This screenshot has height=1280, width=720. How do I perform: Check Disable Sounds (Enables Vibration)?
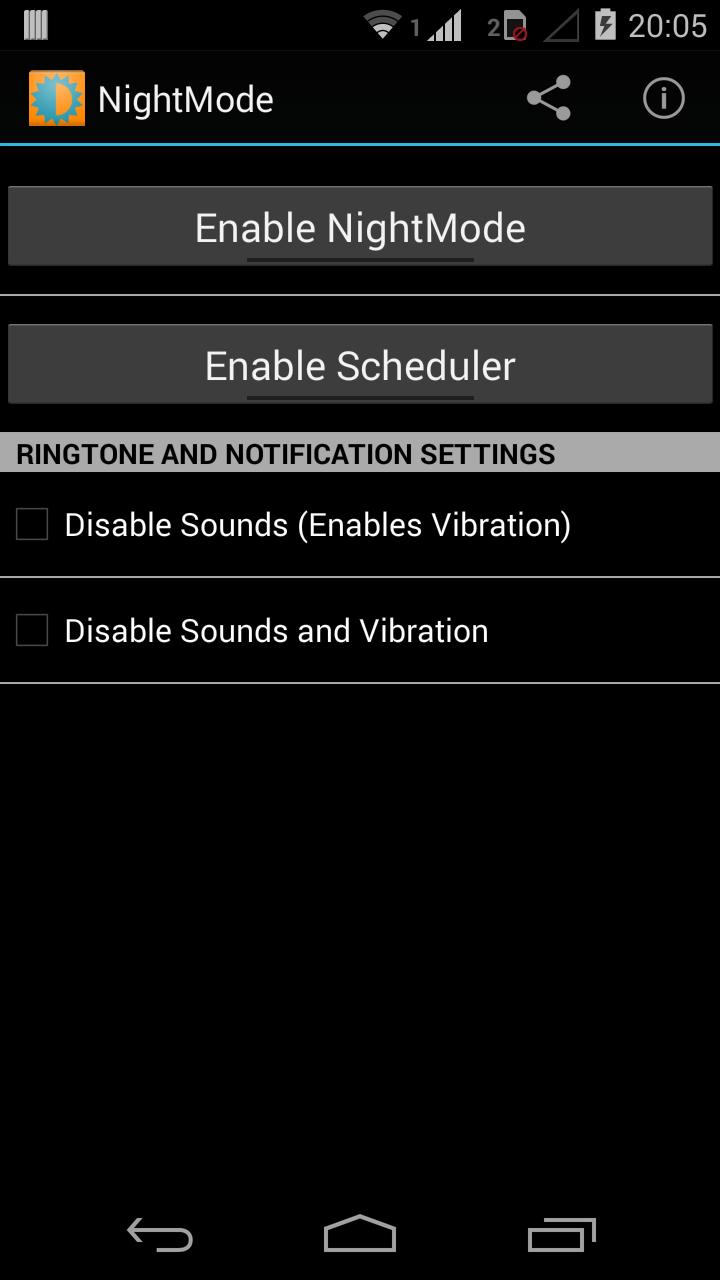32,524
